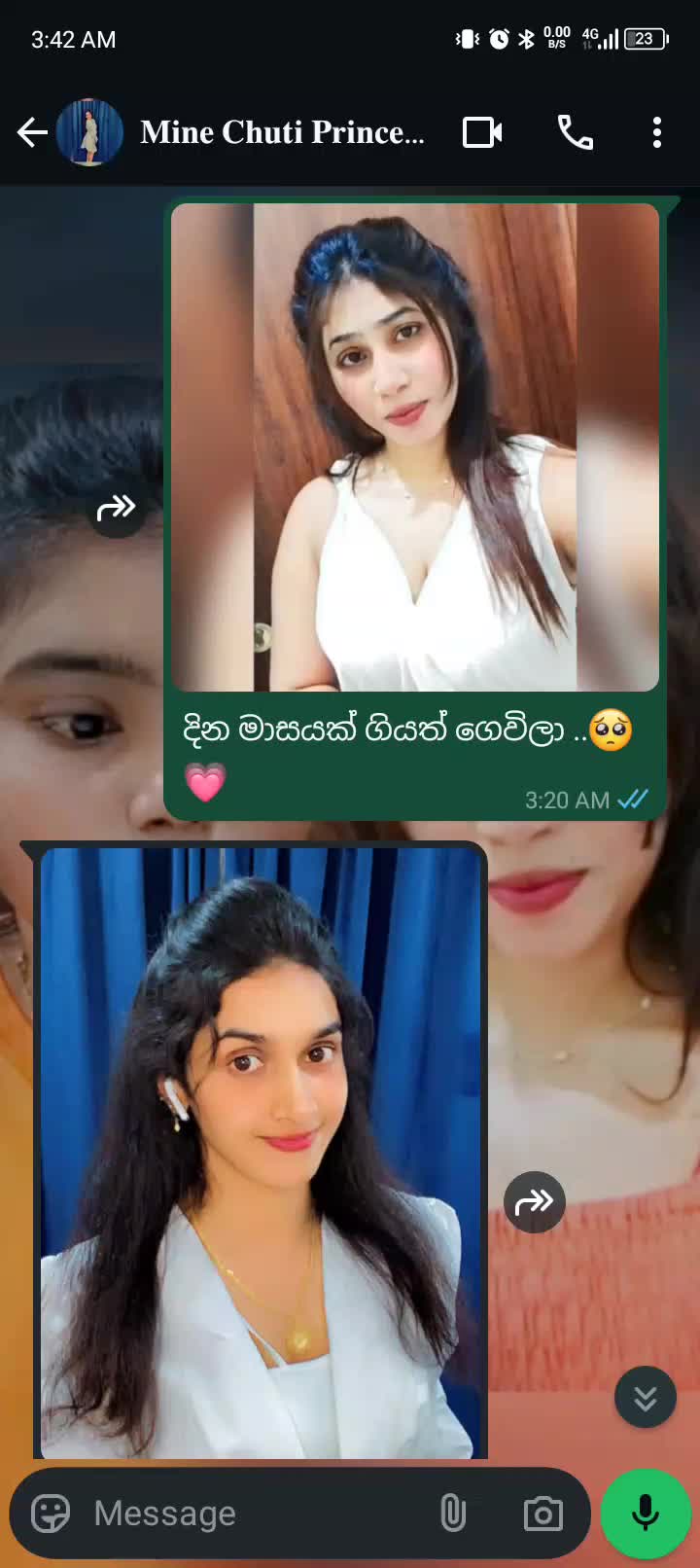Focus the Message text field
The image size is (700, 1568).
253,1514
